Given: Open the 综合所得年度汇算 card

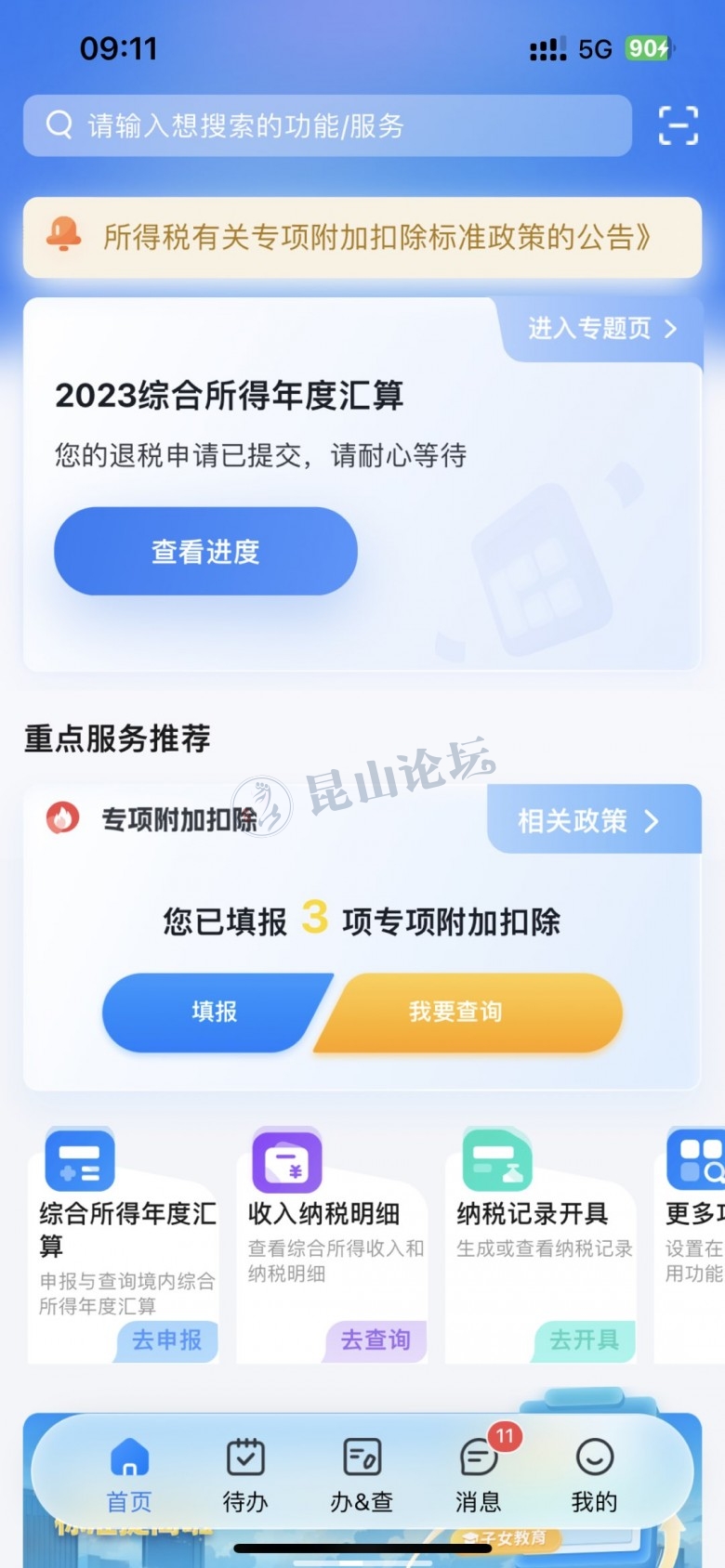Looking at the screenshot, I should pyautogui.click(x=125, y=1226).
